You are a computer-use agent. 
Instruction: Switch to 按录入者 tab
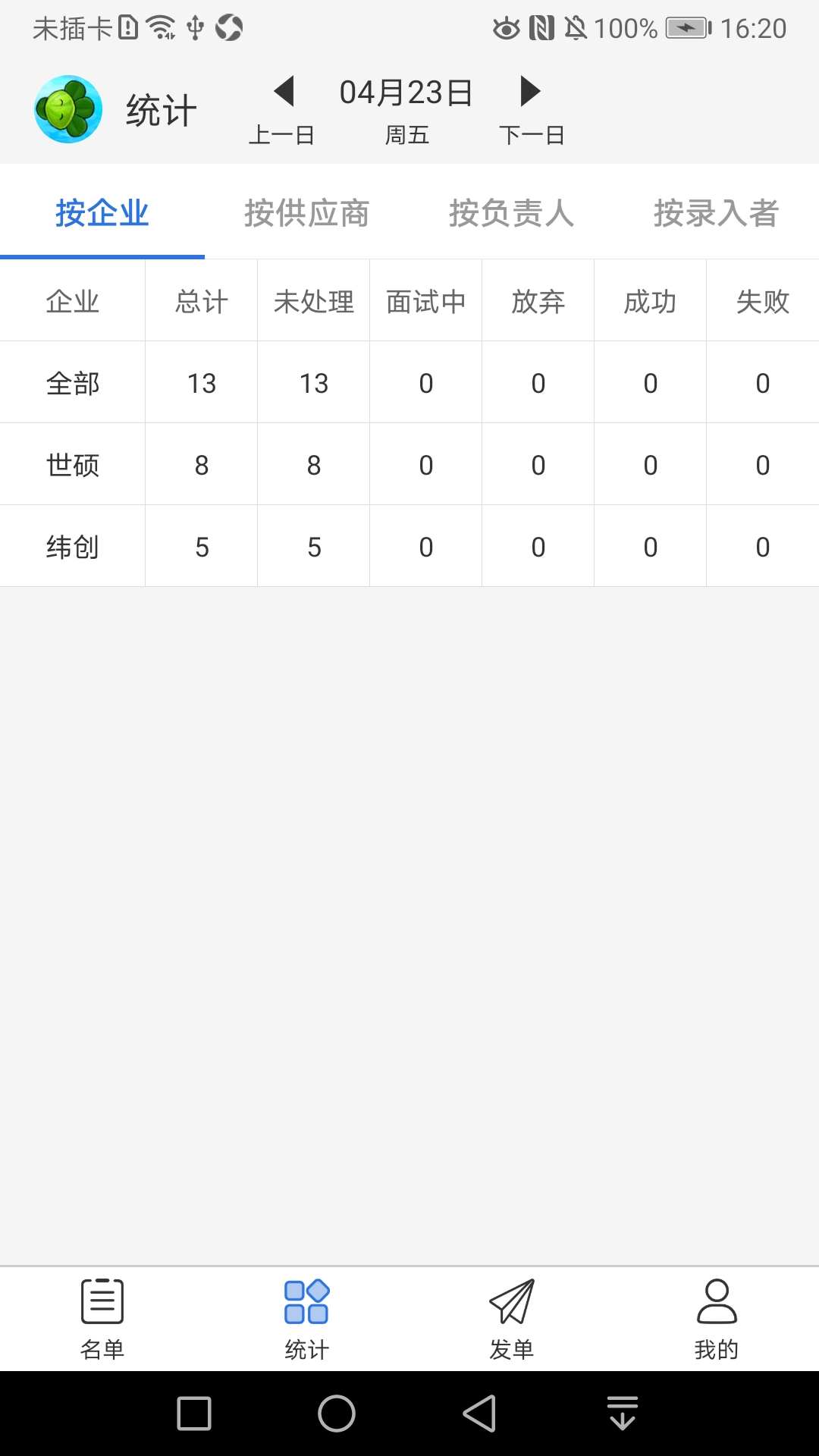(x=716, y=213)
